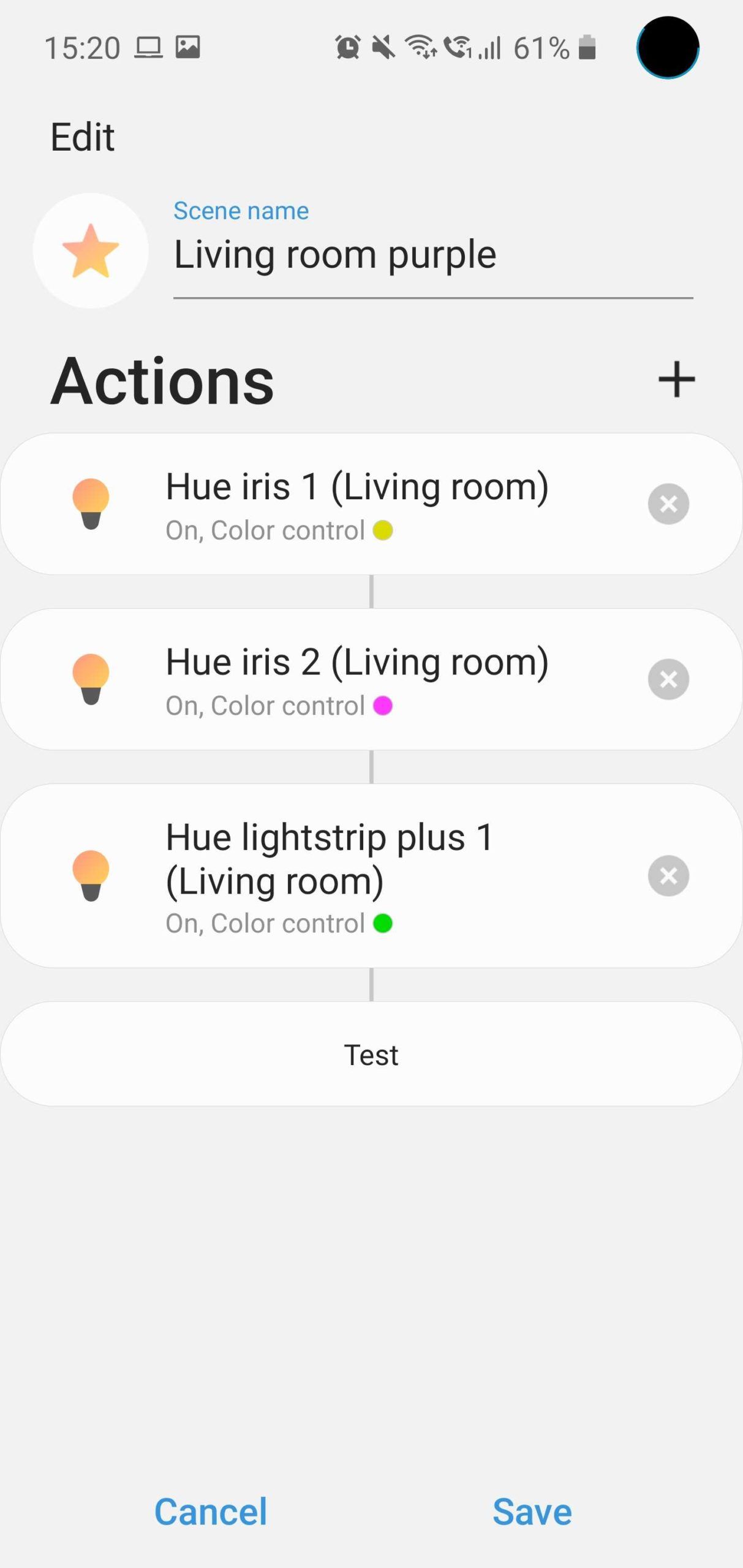Tap the yellow color dot for Hue iris 1
Image resolution: width=743 pixels, height=1568 pixels.
coord(383,530)
